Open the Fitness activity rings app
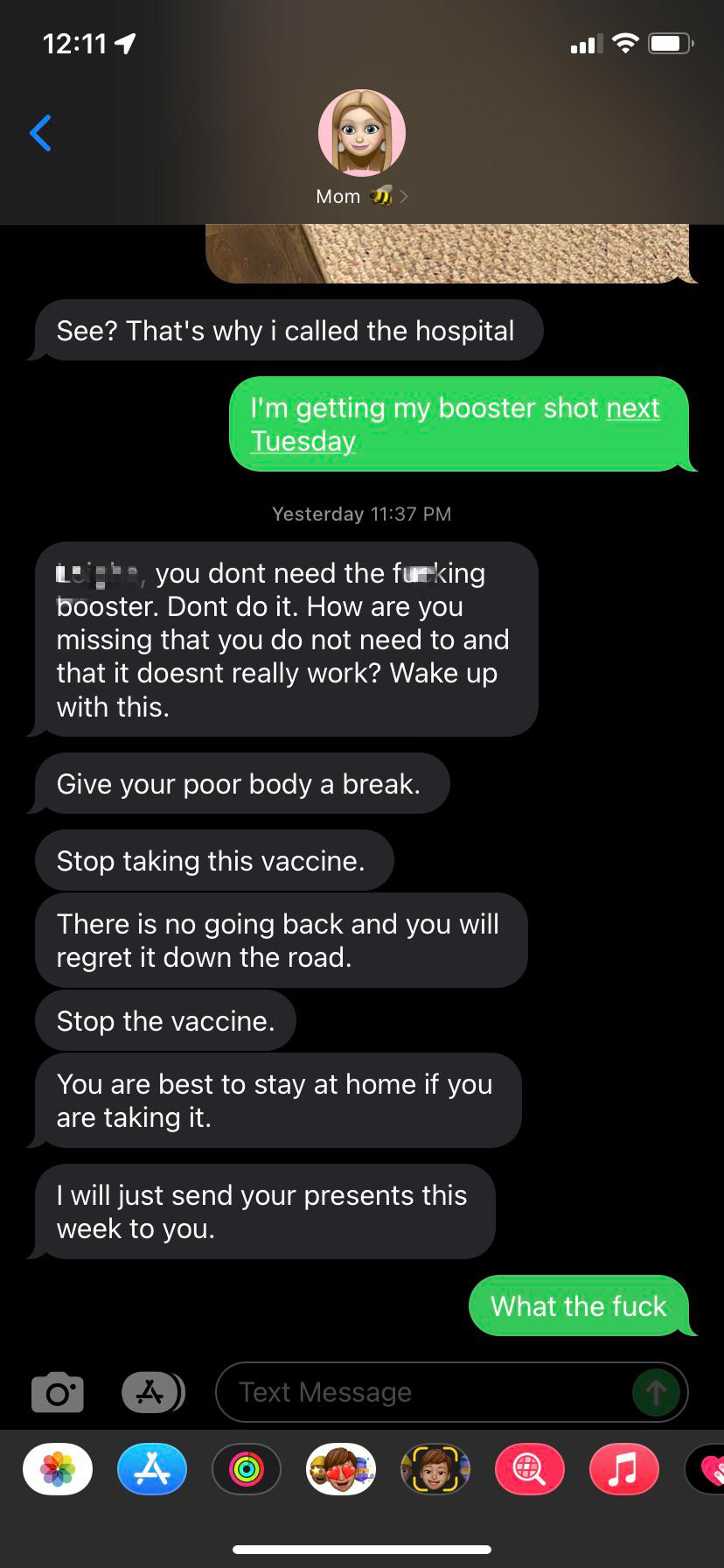Screen dimensions: 724x1568 tap(247, 1469)
